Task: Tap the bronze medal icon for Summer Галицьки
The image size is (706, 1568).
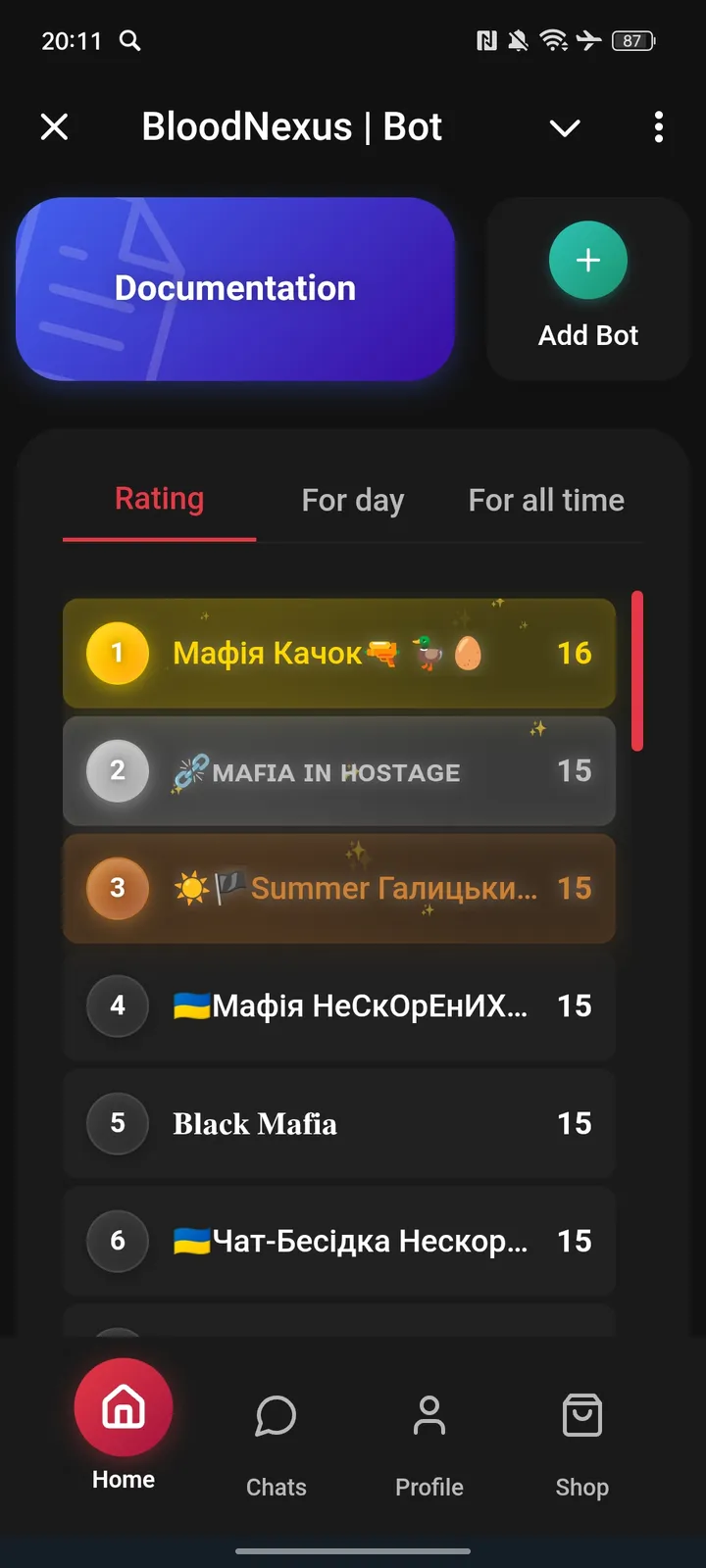Action: pyautogui.click(x=118, y=888)
